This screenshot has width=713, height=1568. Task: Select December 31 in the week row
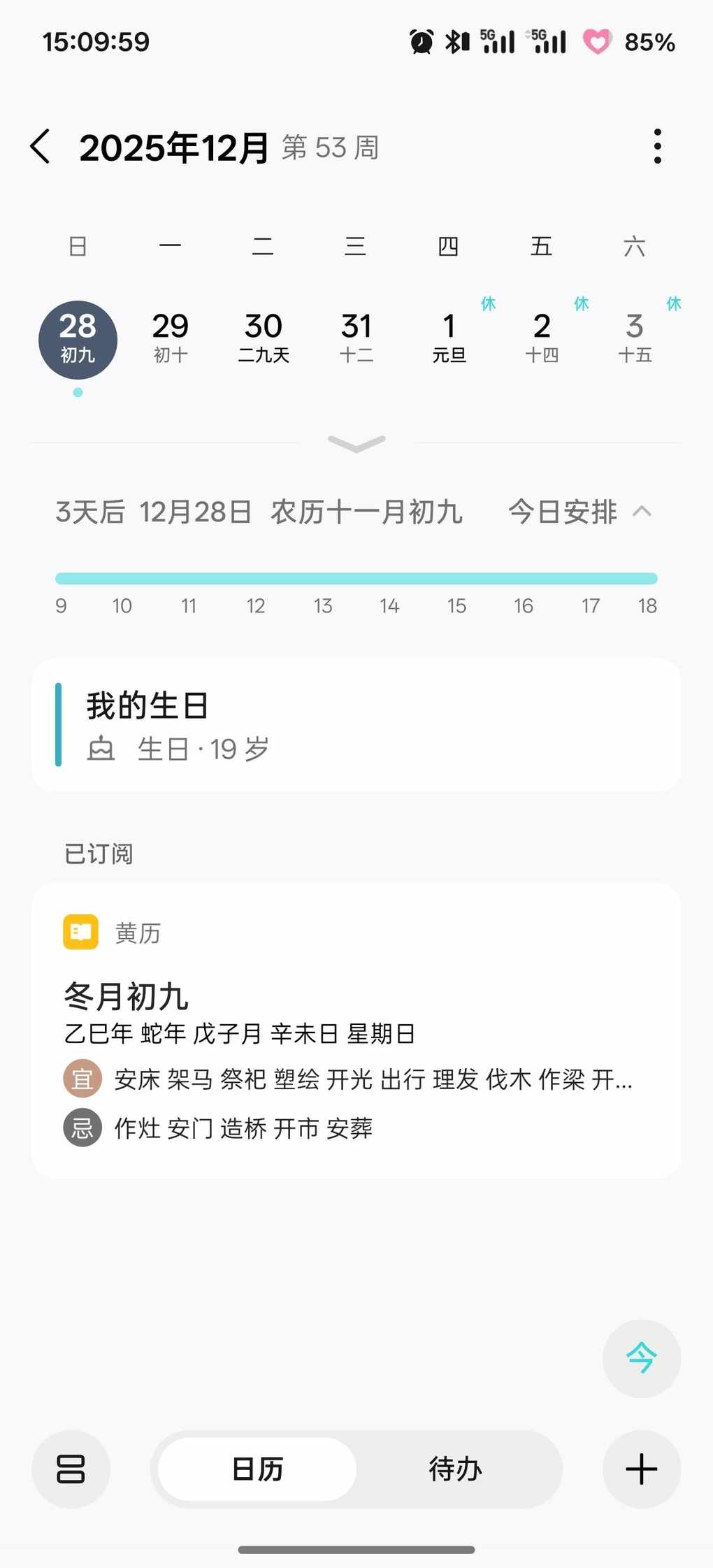(356, 338)
